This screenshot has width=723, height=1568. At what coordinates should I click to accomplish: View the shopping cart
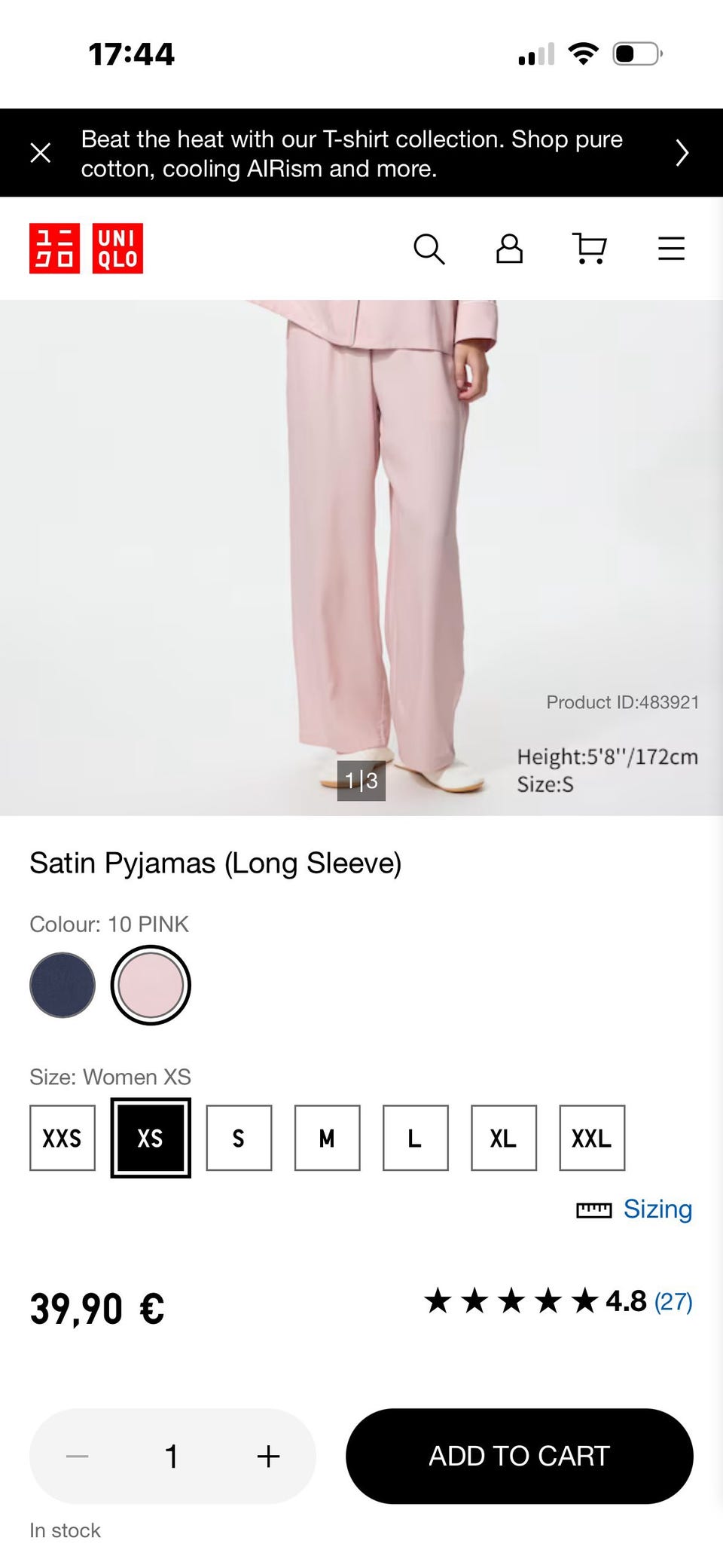coord(590,249)
